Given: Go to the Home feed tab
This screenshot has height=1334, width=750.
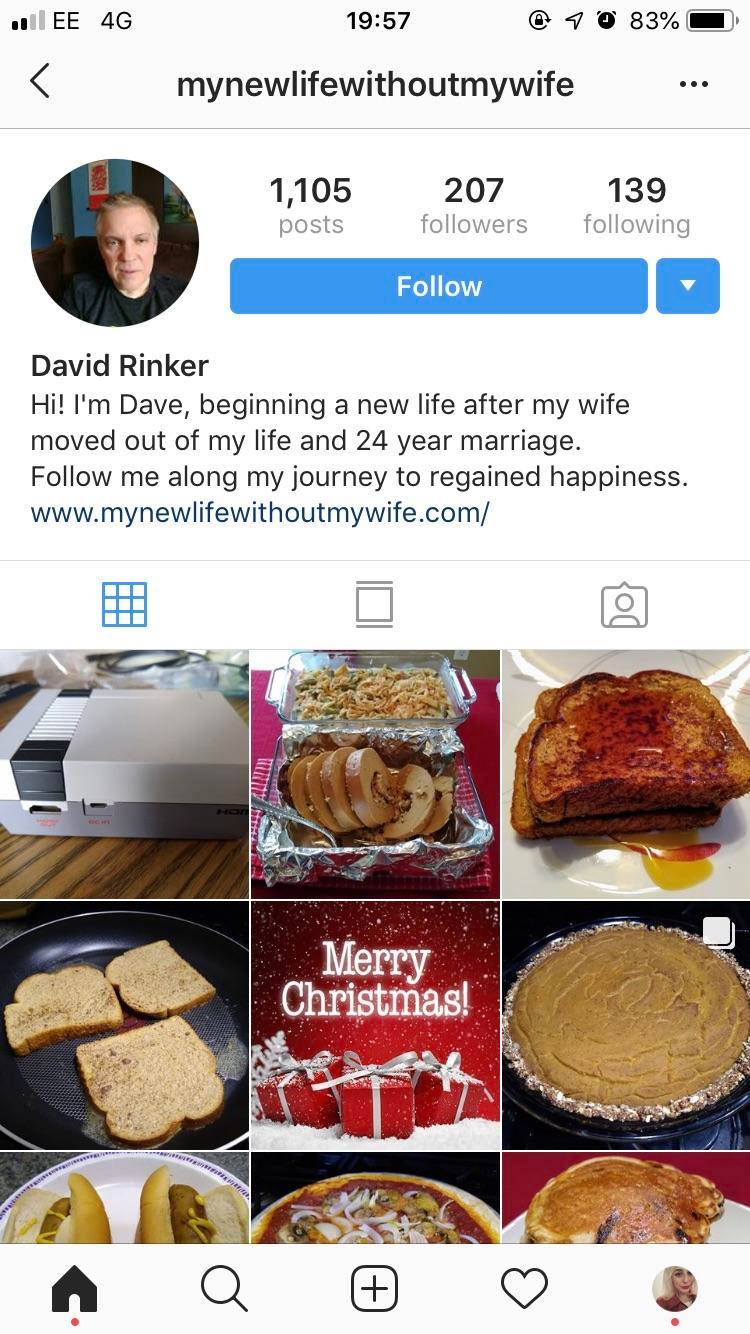Looking at the screenshot, I should [x=74, y=1289].
